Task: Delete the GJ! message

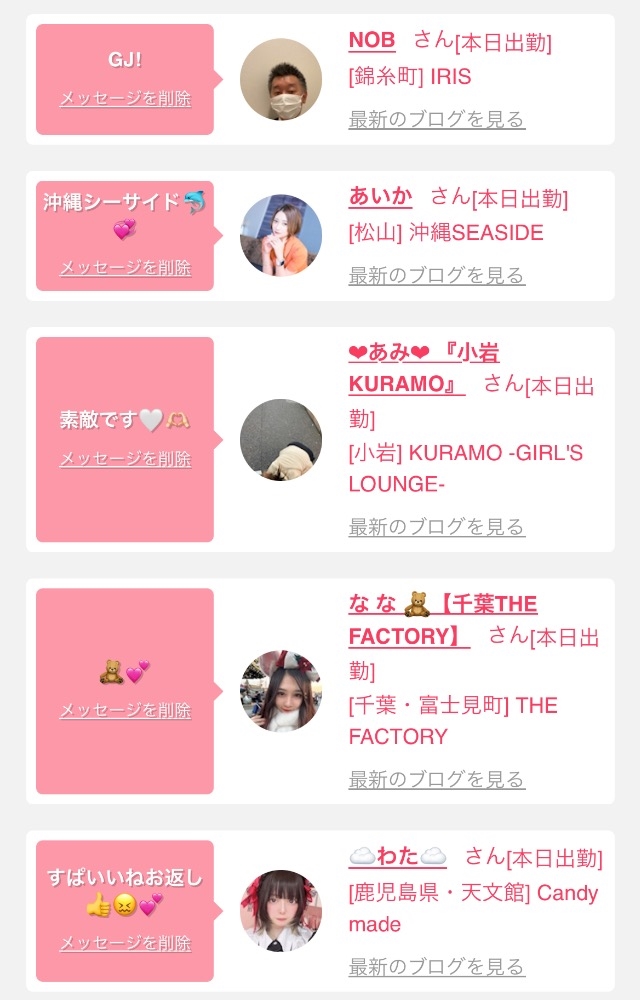Action: click(x=125, y=99)
